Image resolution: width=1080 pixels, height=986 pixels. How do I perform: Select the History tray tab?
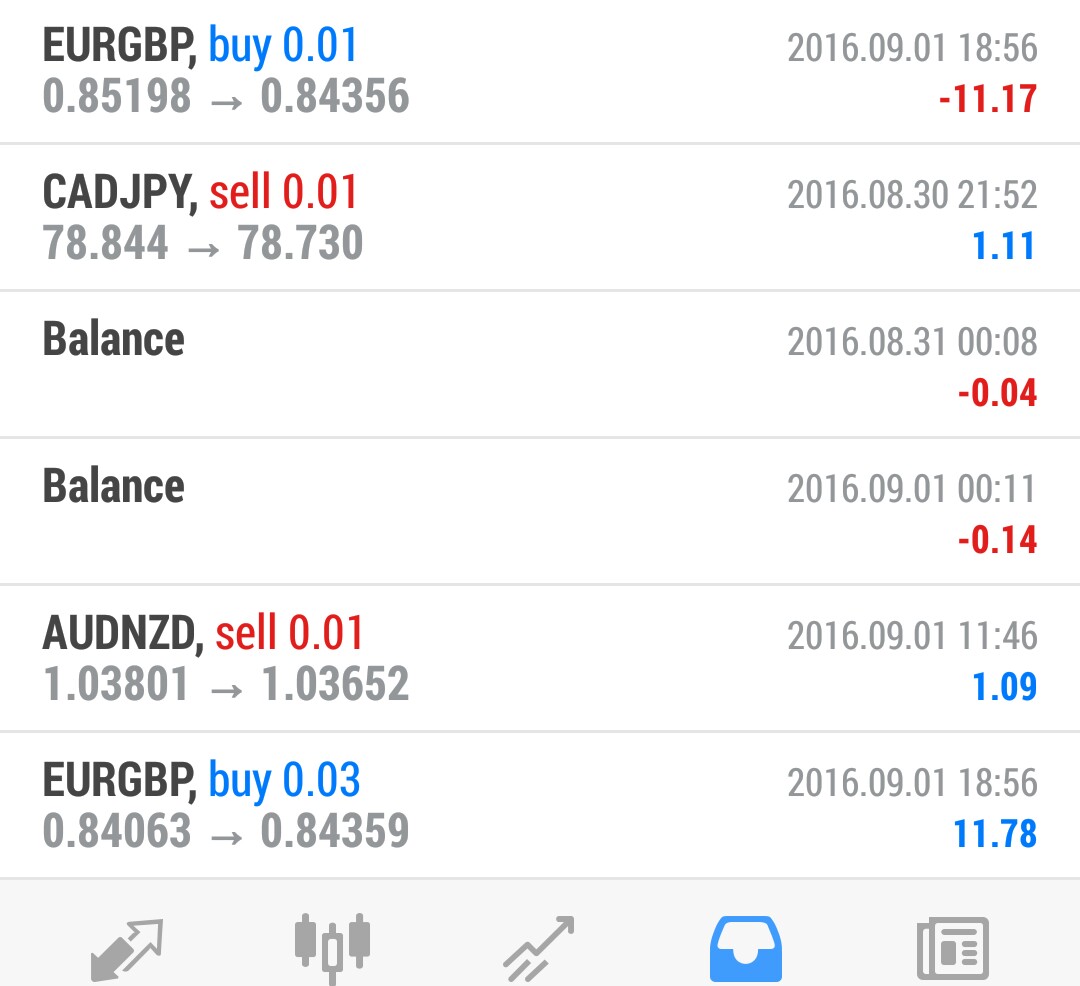[x=745, y=947]
